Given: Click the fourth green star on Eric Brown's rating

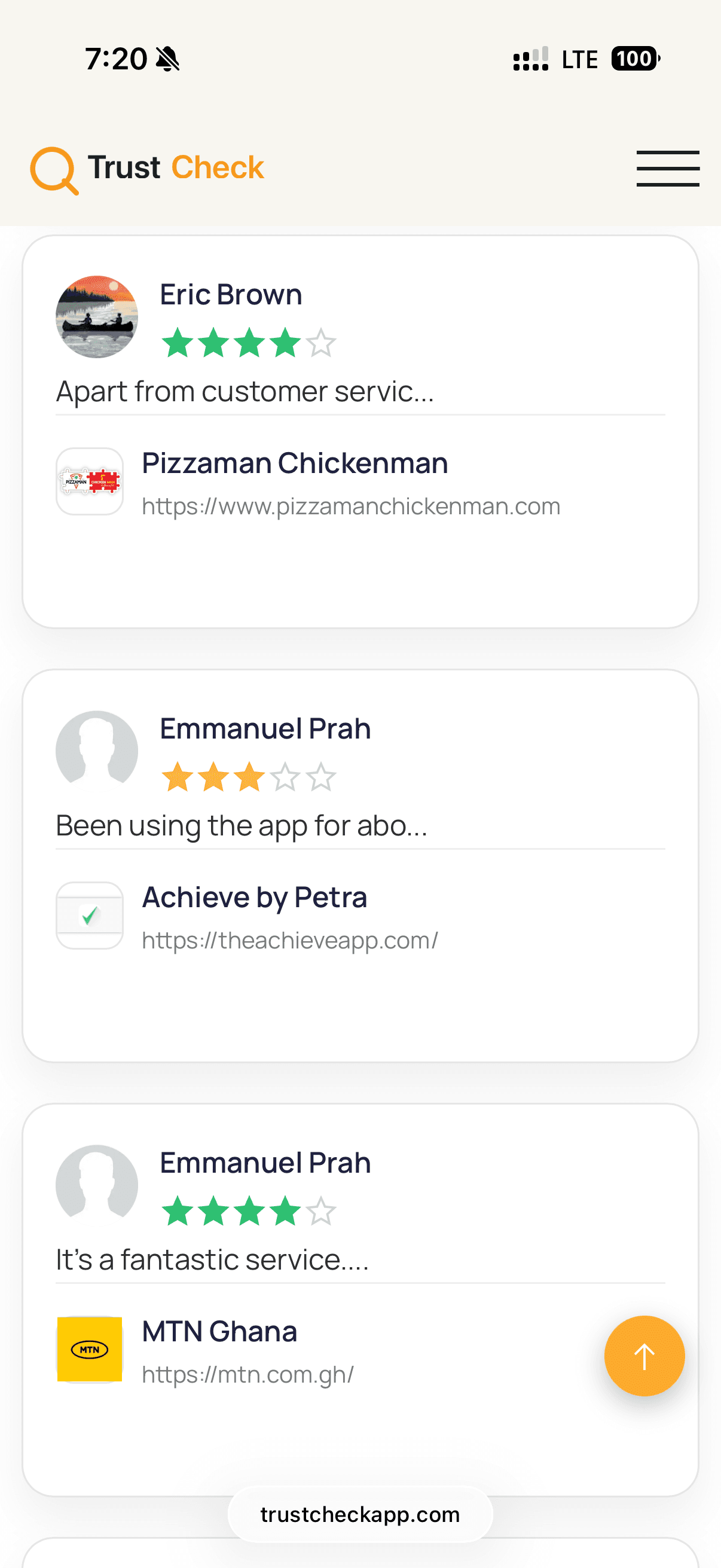Looking at the screenshot, I should (283, 343).
